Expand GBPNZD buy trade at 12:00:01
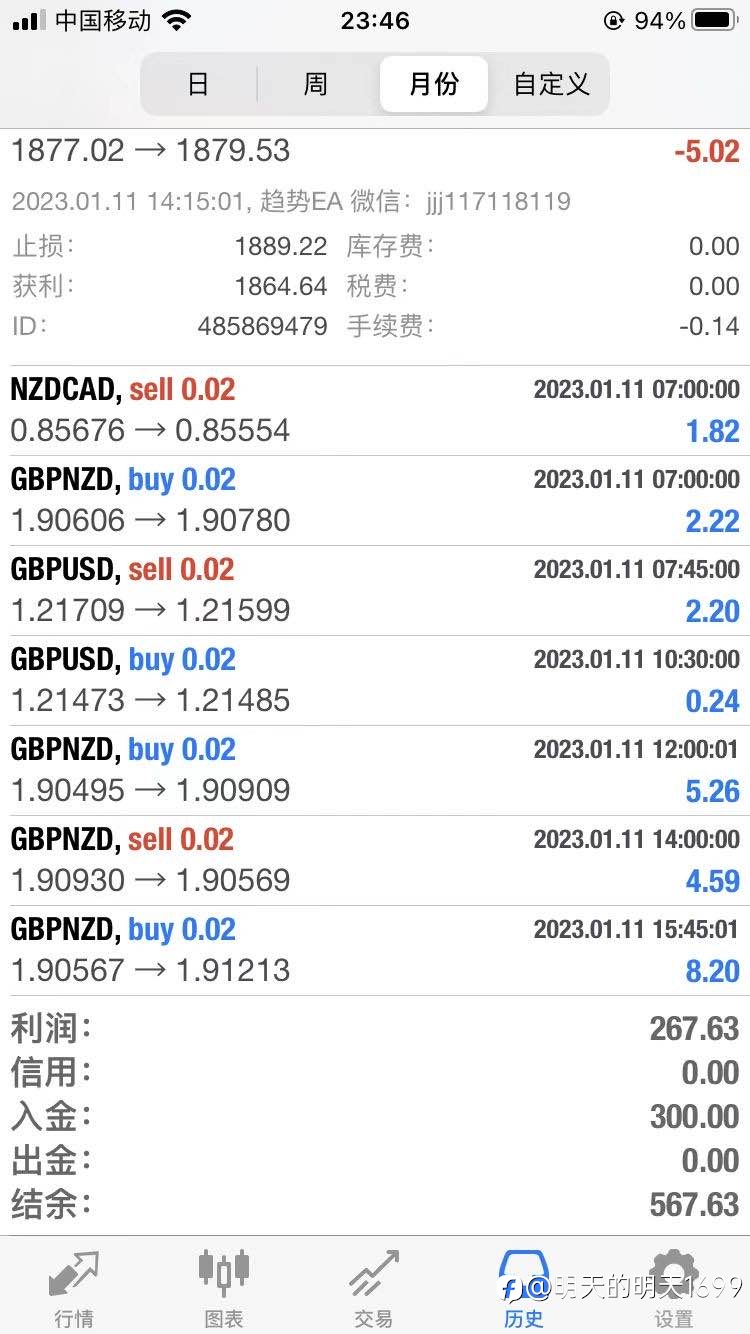This screenshot has height=1334, width=750. [x=375, y=770]
